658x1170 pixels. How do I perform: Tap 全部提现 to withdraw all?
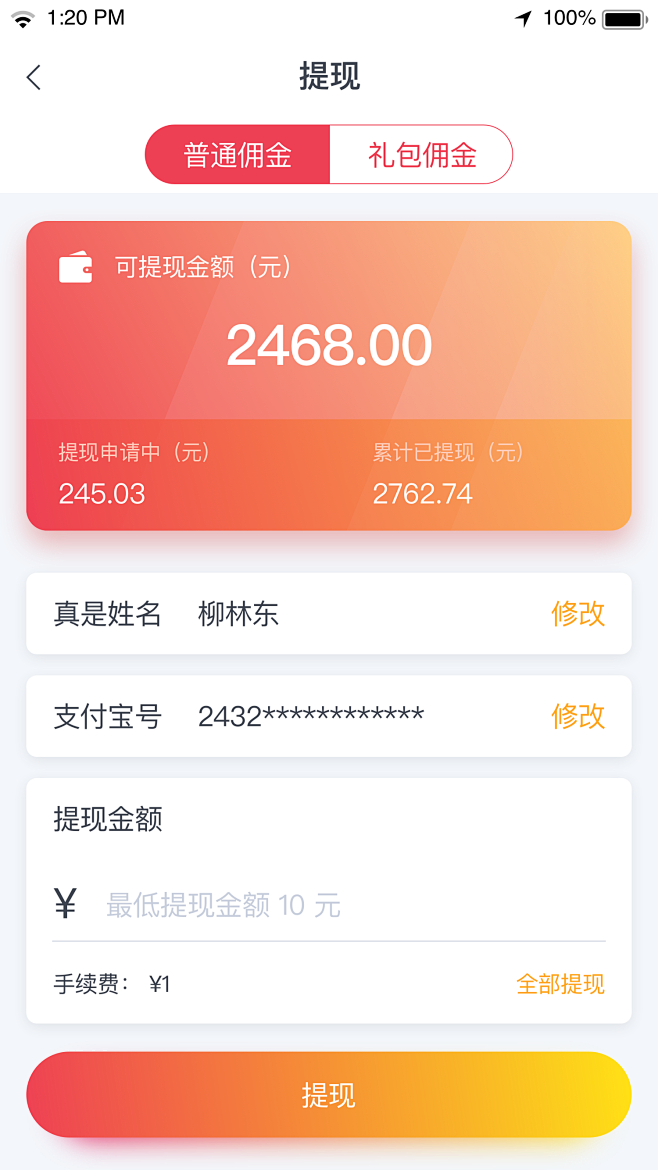(x=560, y=984)
